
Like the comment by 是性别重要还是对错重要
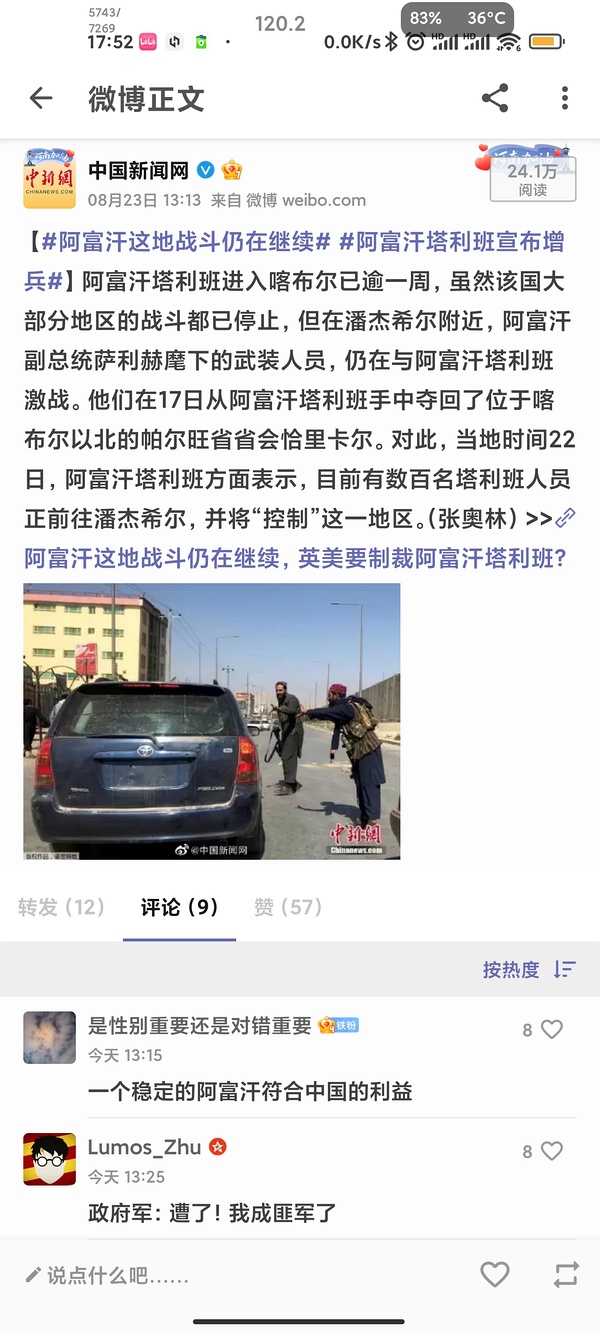coord(551,1029)
